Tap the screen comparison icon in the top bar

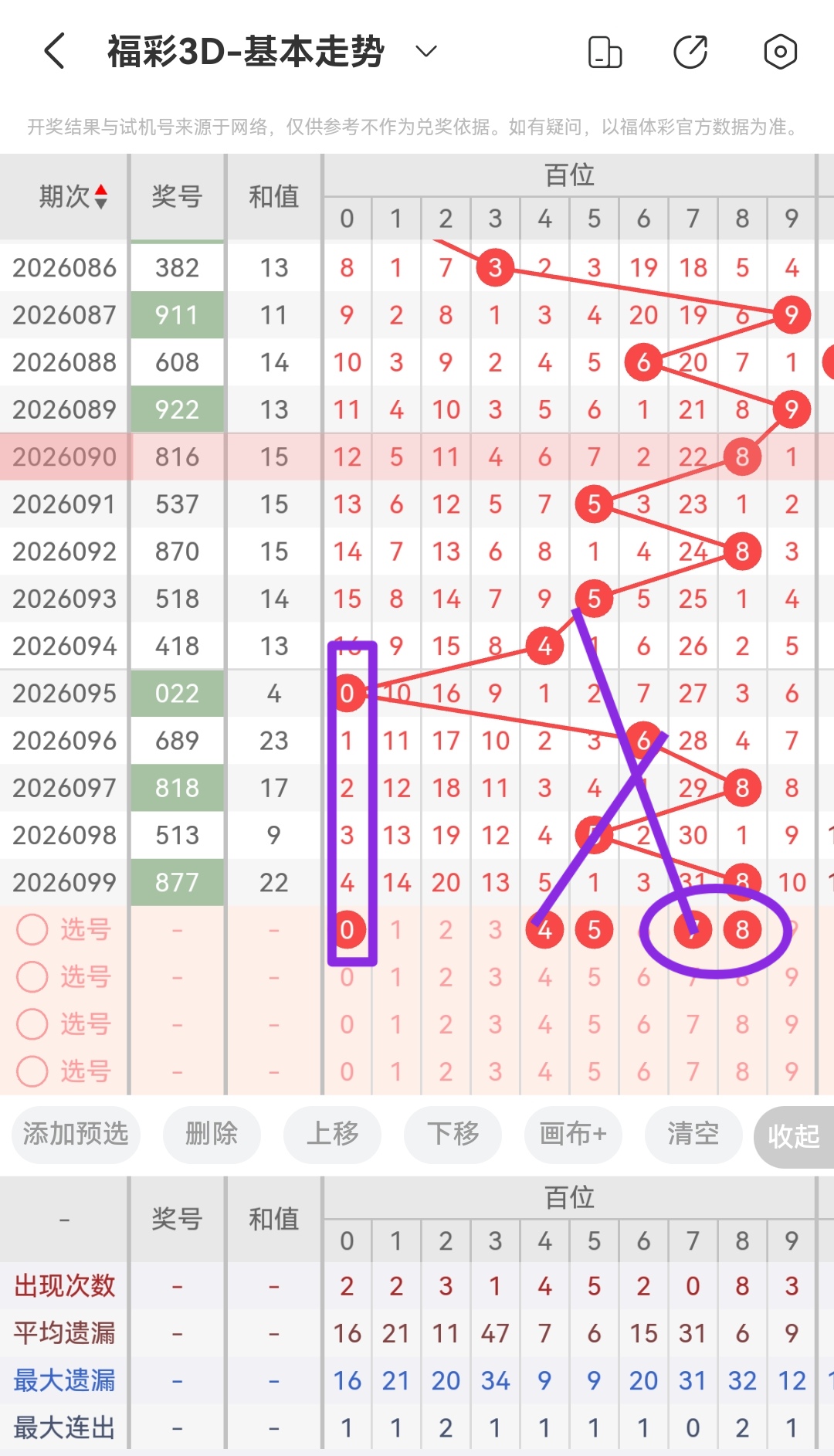[x=605, y=51]
